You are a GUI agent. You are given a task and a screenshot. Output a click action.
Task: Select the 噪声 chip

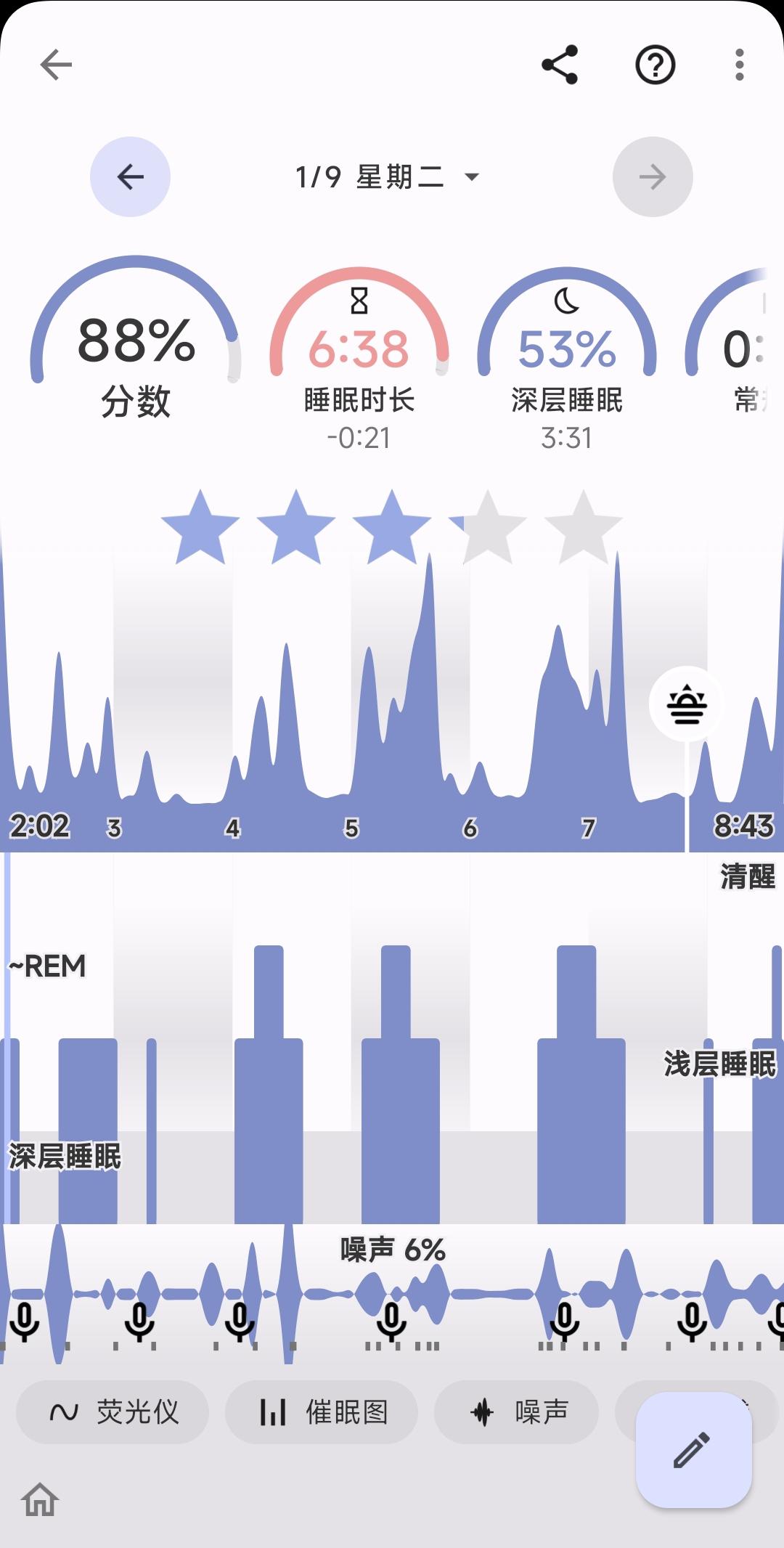517,1412
